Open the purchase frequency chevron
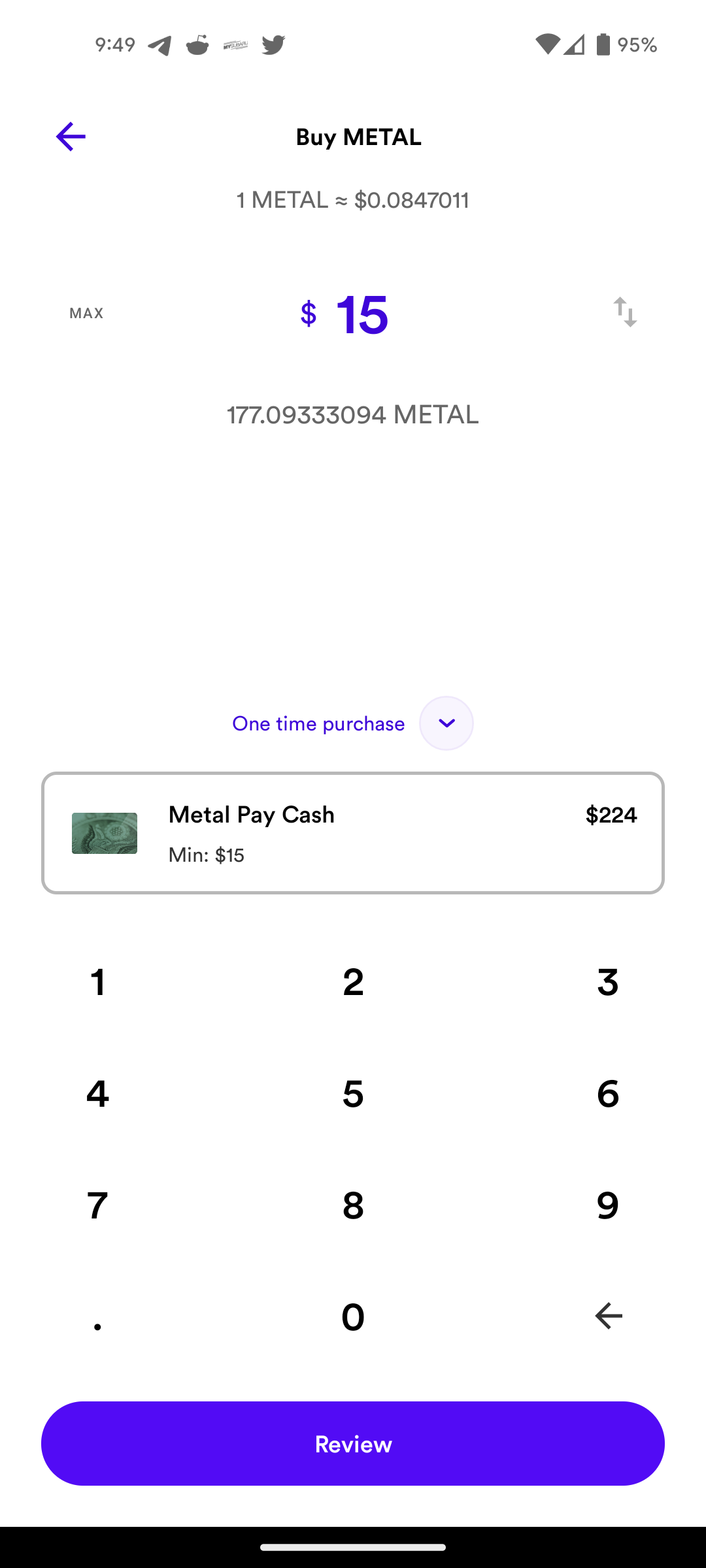This screenshot has height=1568, width=706. (446, 723)
